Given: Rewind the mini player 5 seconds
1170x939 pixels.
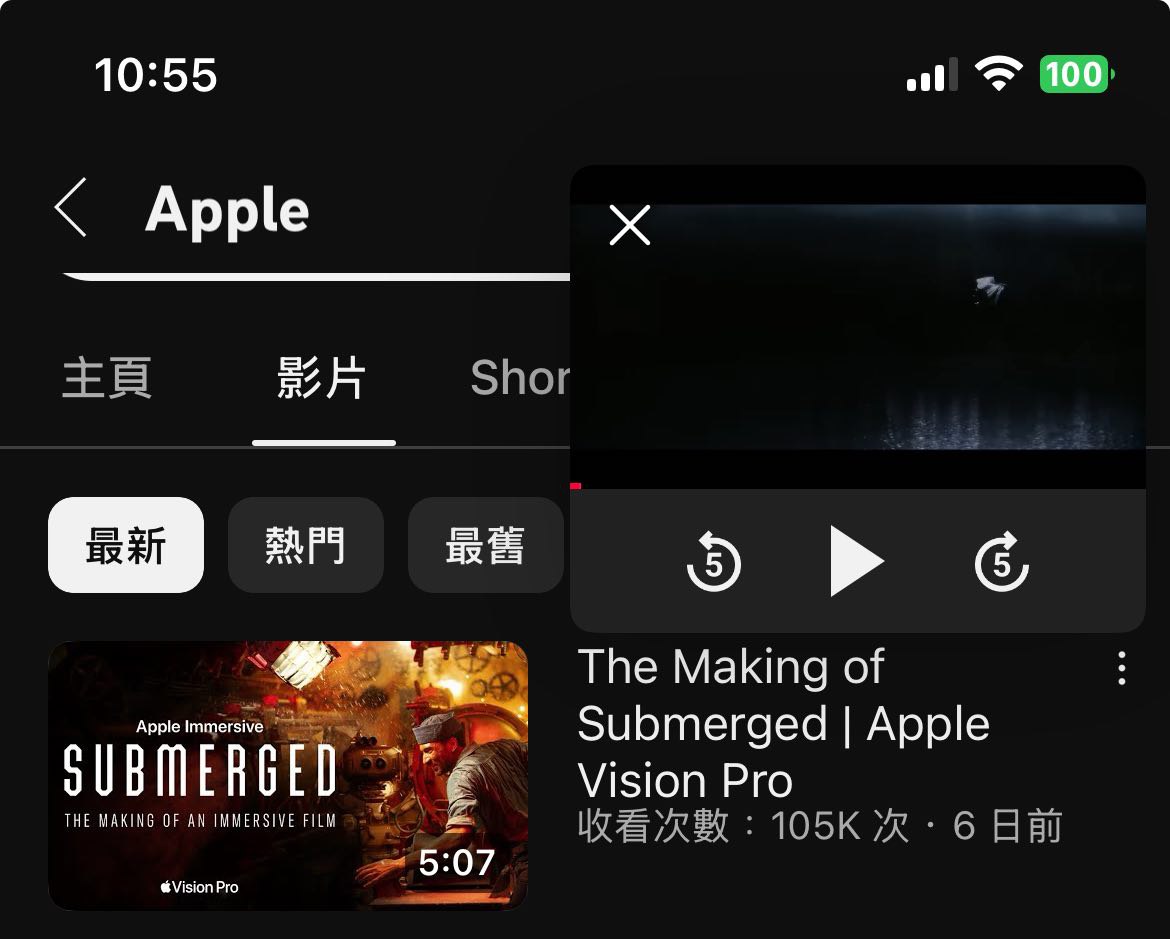Looking at the screenshot, I should [x=713, y=563].
